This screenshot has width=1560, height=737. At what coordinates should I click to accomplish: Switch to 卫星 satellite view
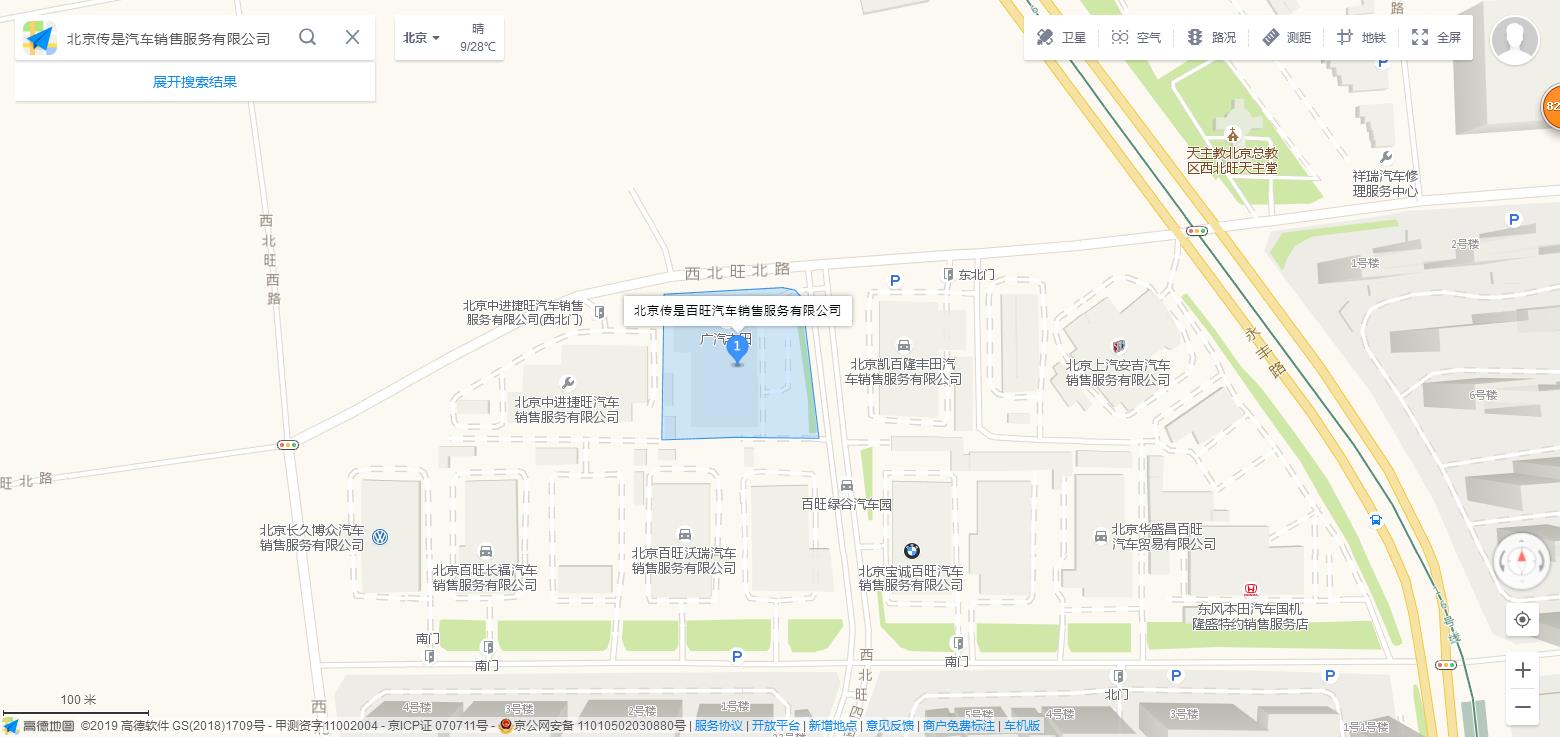tap(1061, 37)
